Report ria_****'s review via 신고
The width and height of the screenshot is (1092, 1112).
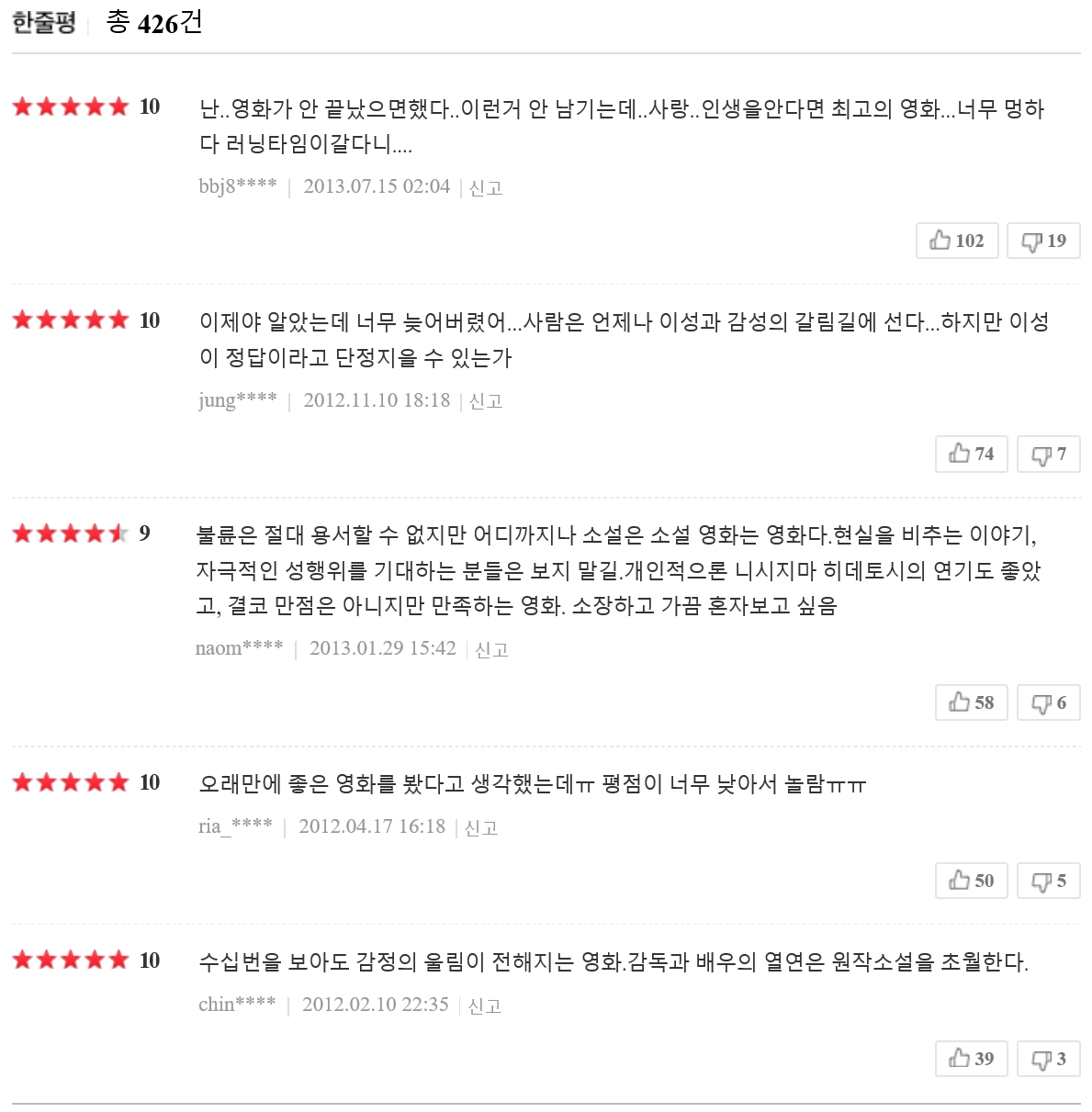coord(481,827)
